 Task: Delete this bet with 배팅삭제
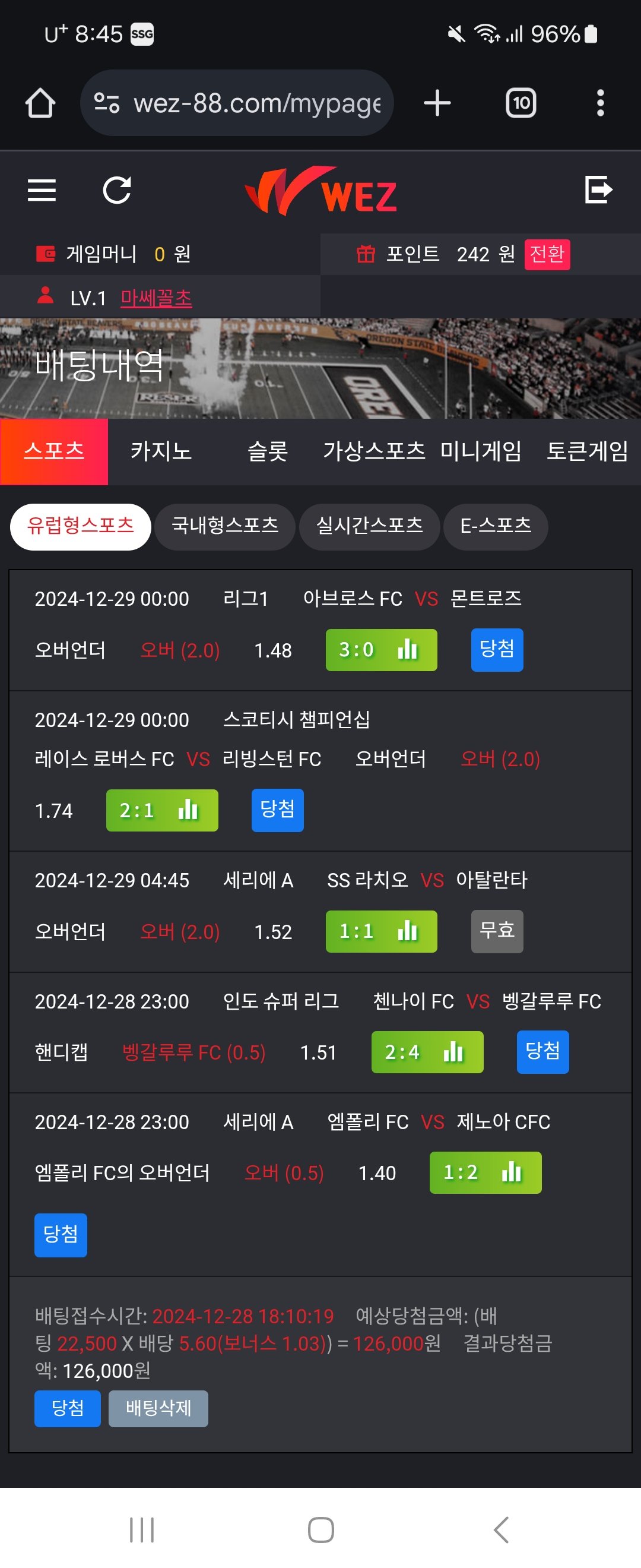[x=158, y=1408]
